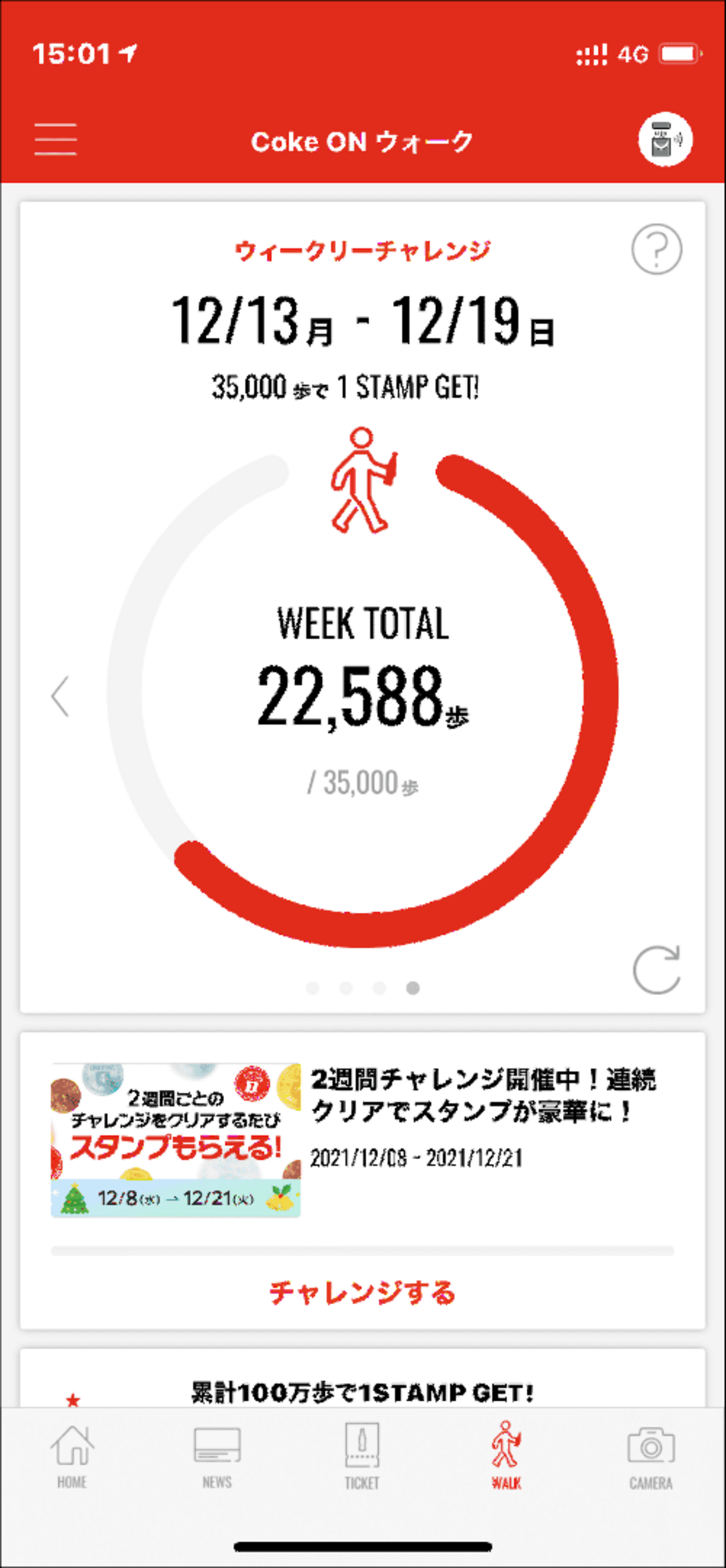Screen dimensions: 726x1568
Task: Go to the previous week with left arrow
Action: (x=61, y=696)
